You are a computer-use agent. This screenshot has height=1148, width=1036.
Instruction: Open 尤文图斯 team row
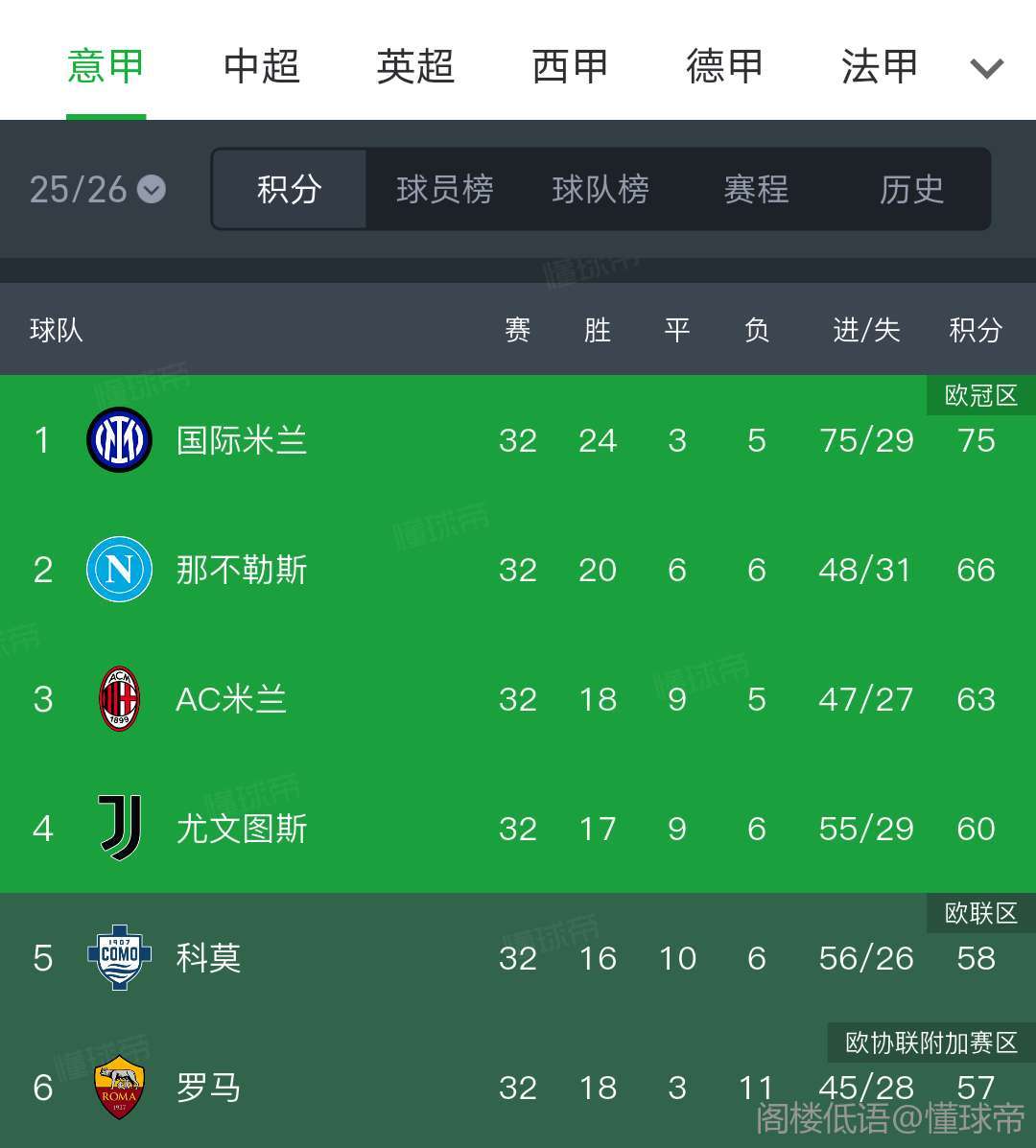(x=242, y=829)
